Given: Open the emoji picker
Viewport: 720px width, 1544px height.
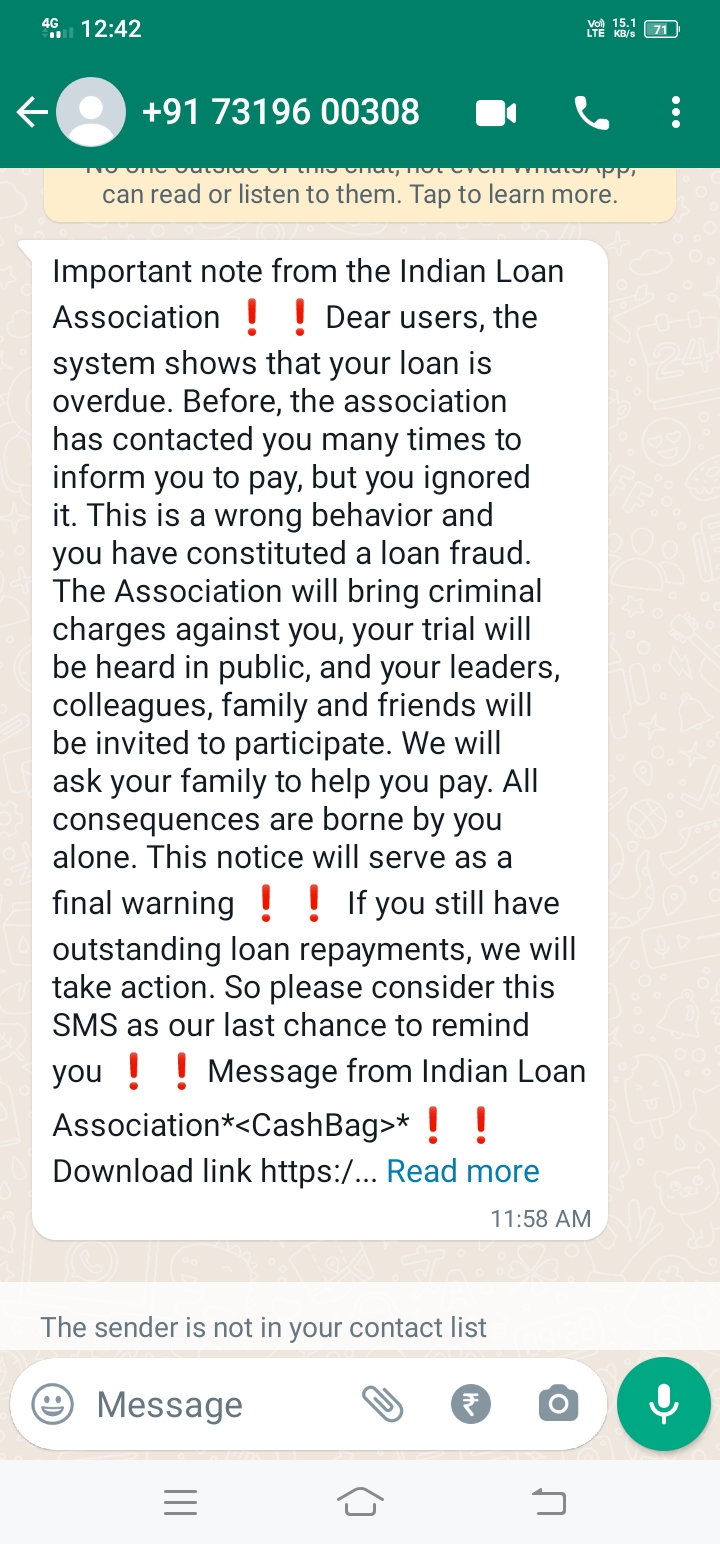Looking at the screenshot, I should pyautogui.click(x=53, y=1404).
